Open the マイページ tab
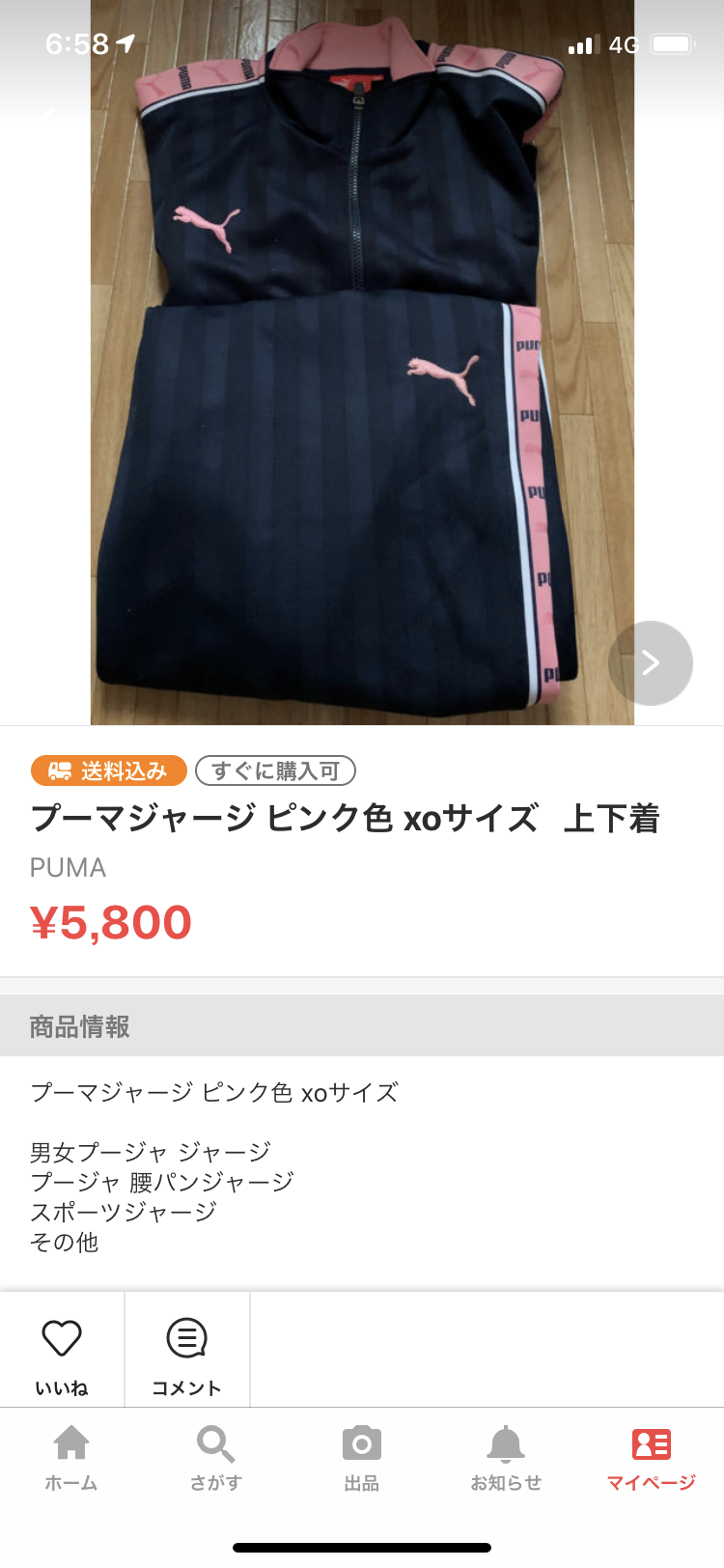724x1568 pixels. [x=651, y=1457]
